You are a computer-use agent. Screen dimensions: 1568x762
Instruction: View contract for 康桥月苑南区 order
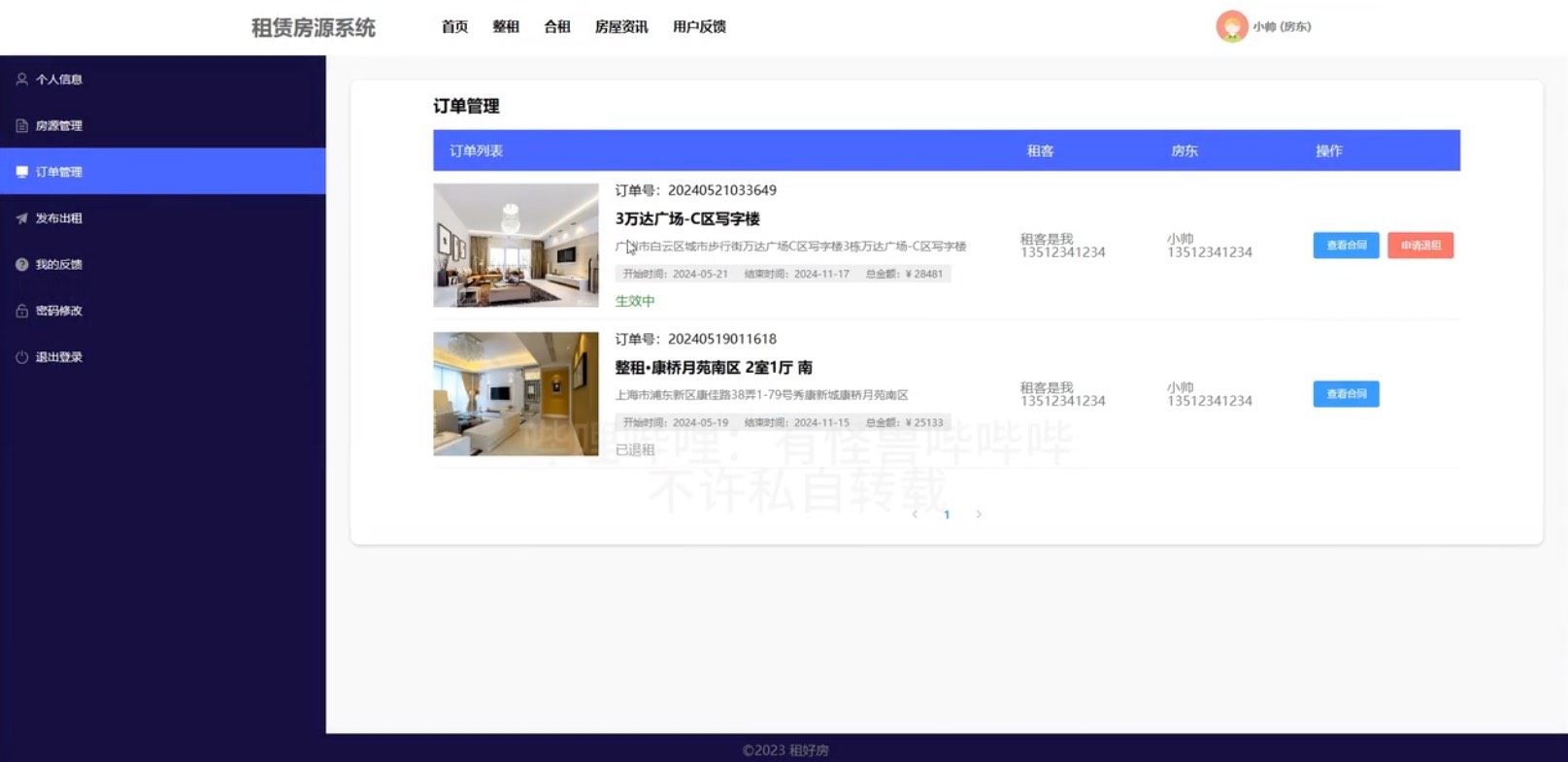click(1346, 394)
